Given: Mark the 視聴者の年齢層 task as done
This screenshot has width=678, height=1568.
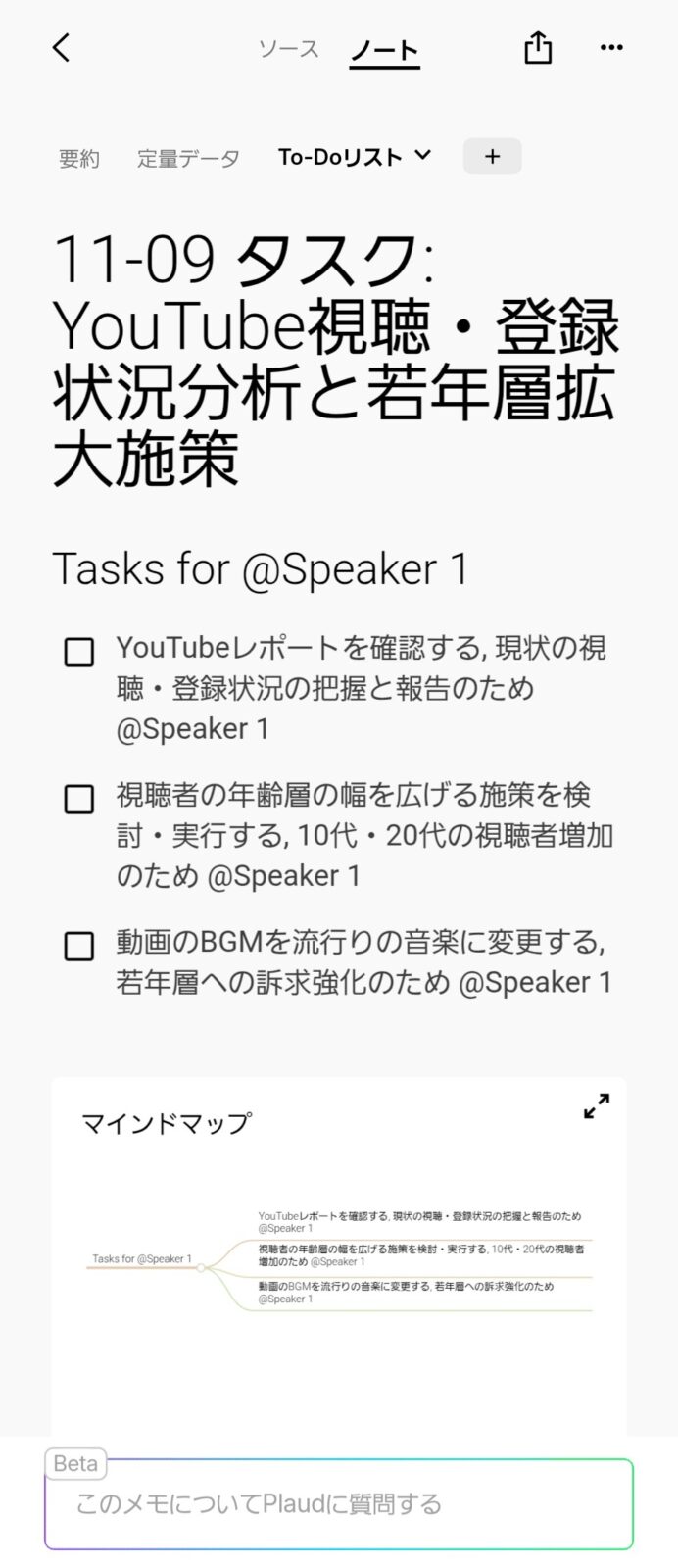Looking at the screenshot, I should click(79, 800).
